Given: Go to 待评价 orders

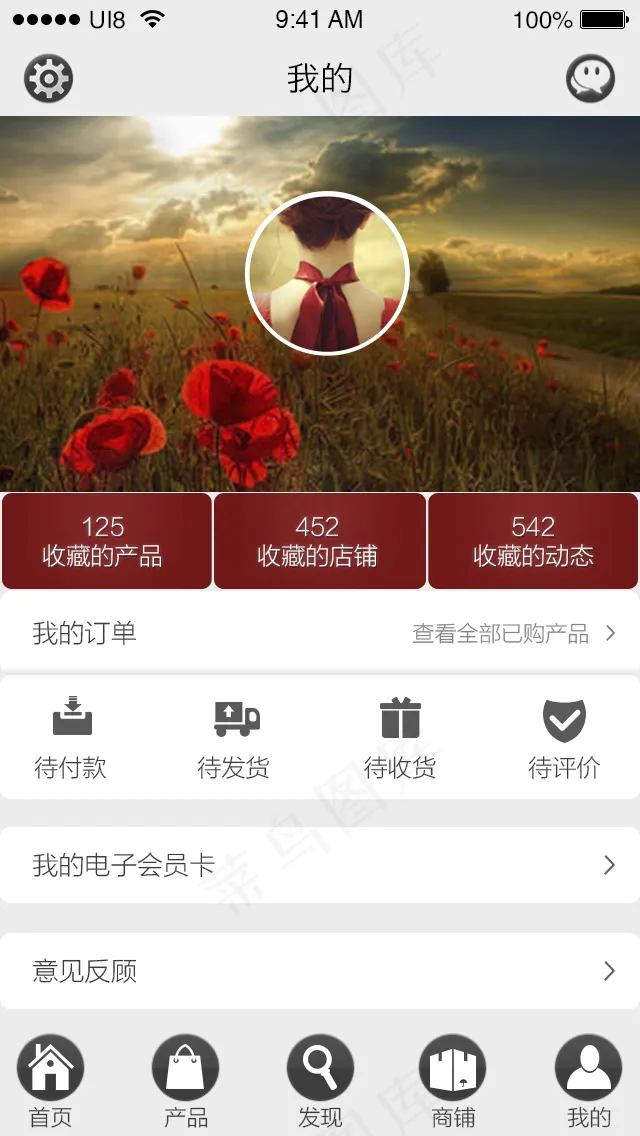Looking at the screenshot, I should click(564, 738).
